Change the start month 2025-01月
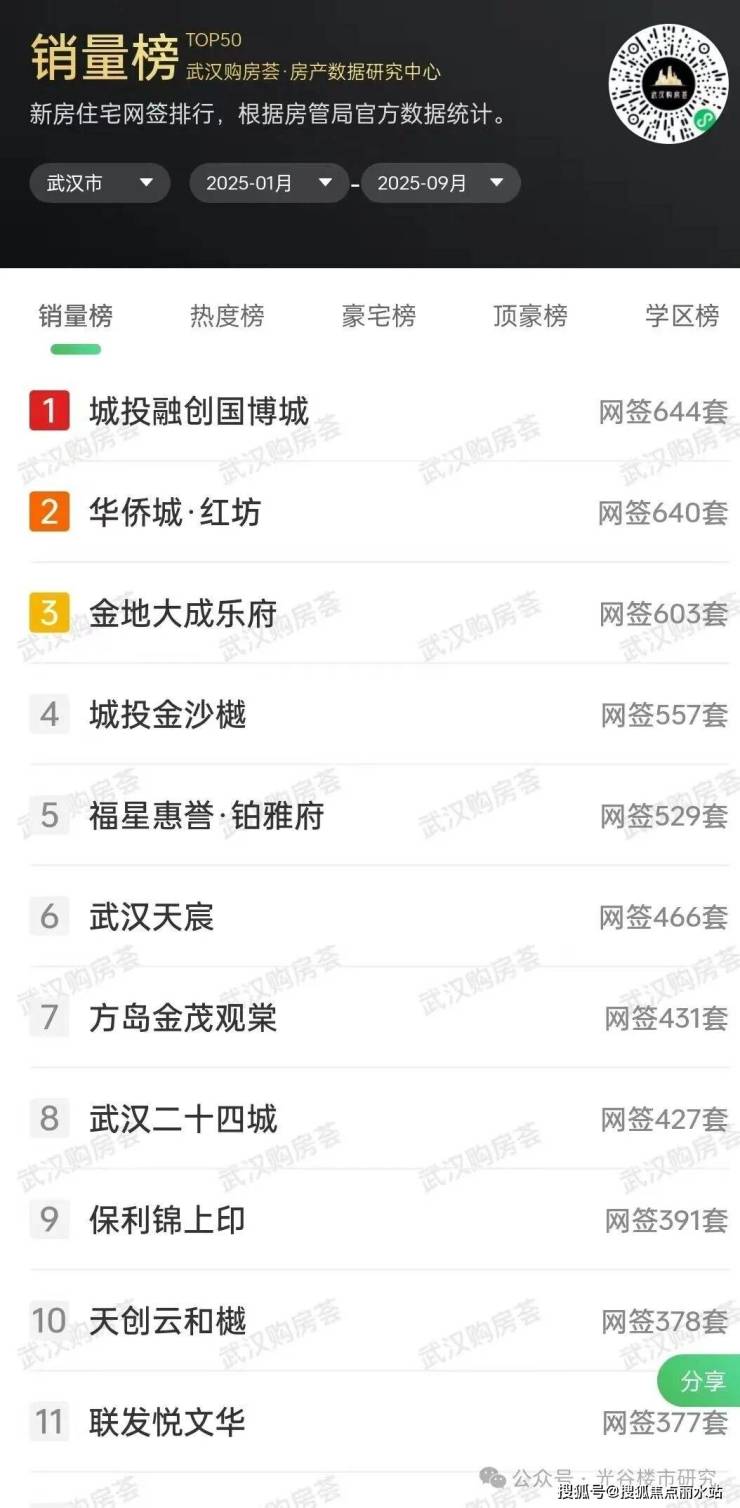740x1508 pixels. tap(268, 184)
